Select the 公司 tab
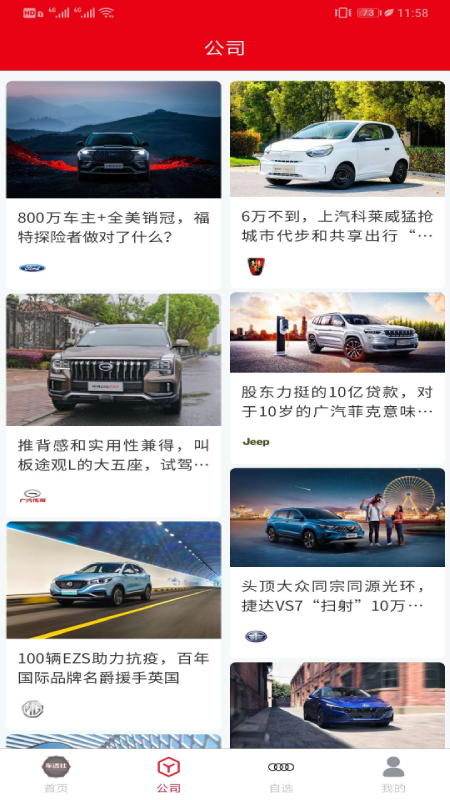The image size is (450, 800). [x=169, y=774]
